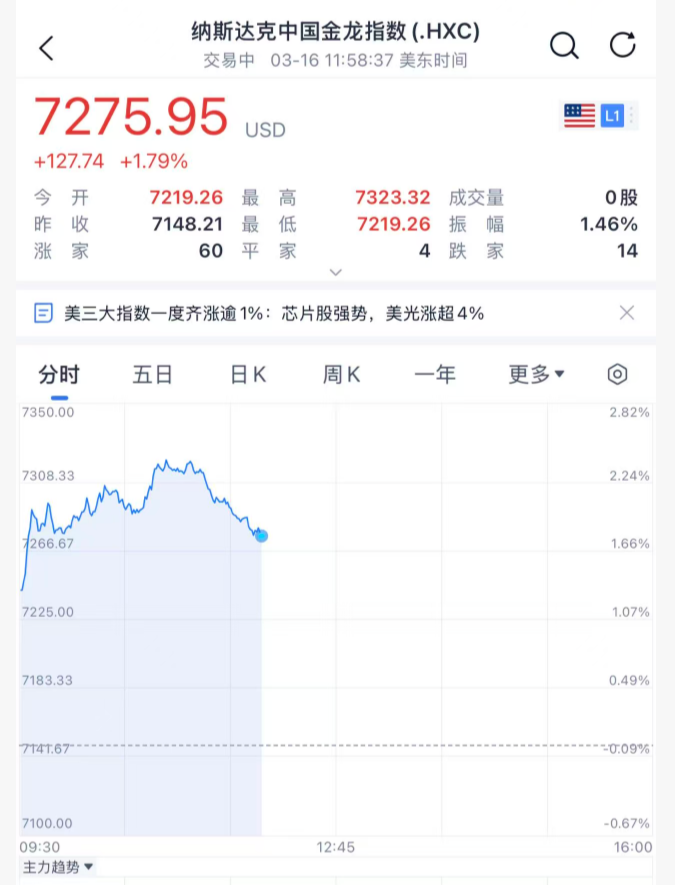The image size is (675, 885).
Task: Switch to the 分时 chart tab
Action: click(x=59, y=375)
